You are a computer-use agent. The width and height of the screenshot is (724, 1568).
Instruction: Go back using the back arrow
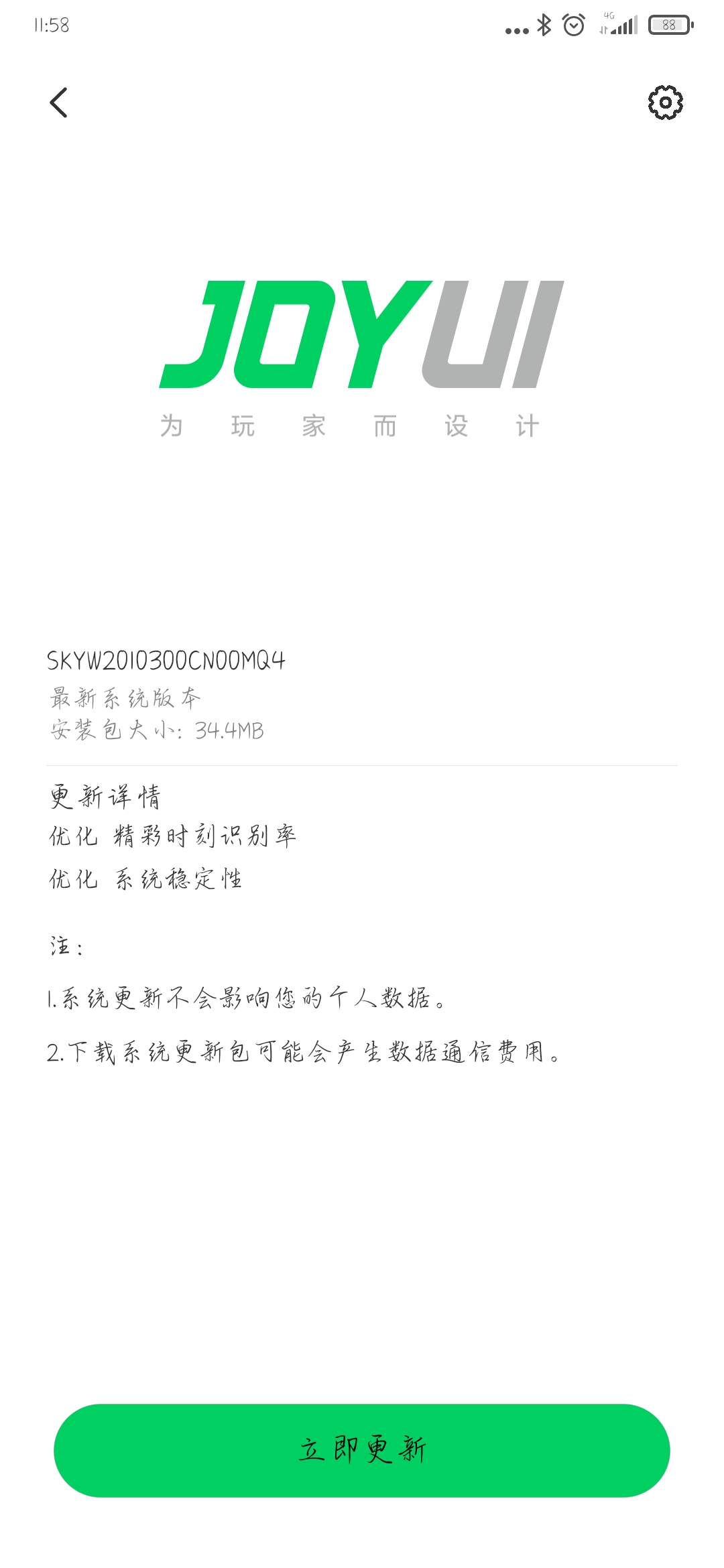click(x=59, y=103)
